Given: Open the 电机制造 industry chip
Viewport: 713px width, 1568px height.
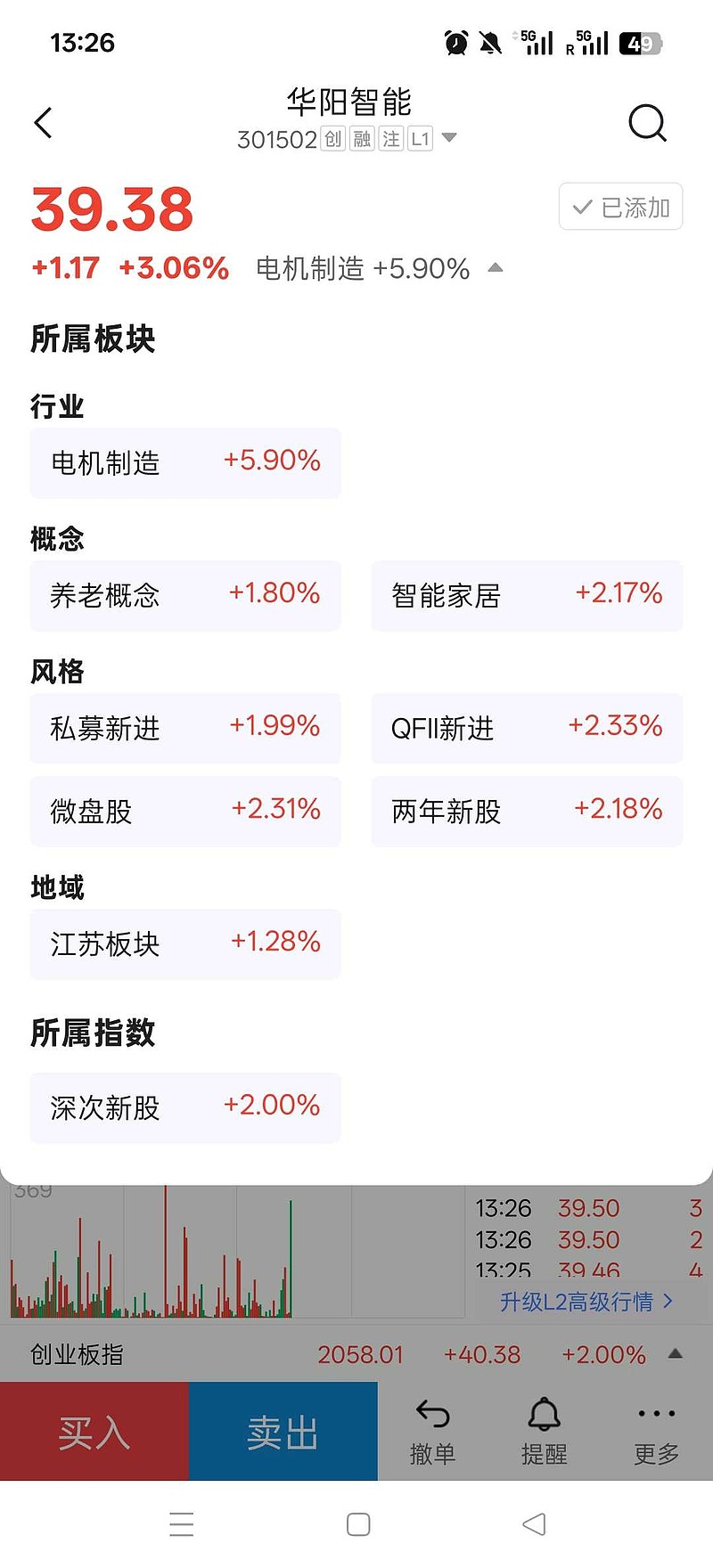Looking at the screenshot, I should pos(185,462).
